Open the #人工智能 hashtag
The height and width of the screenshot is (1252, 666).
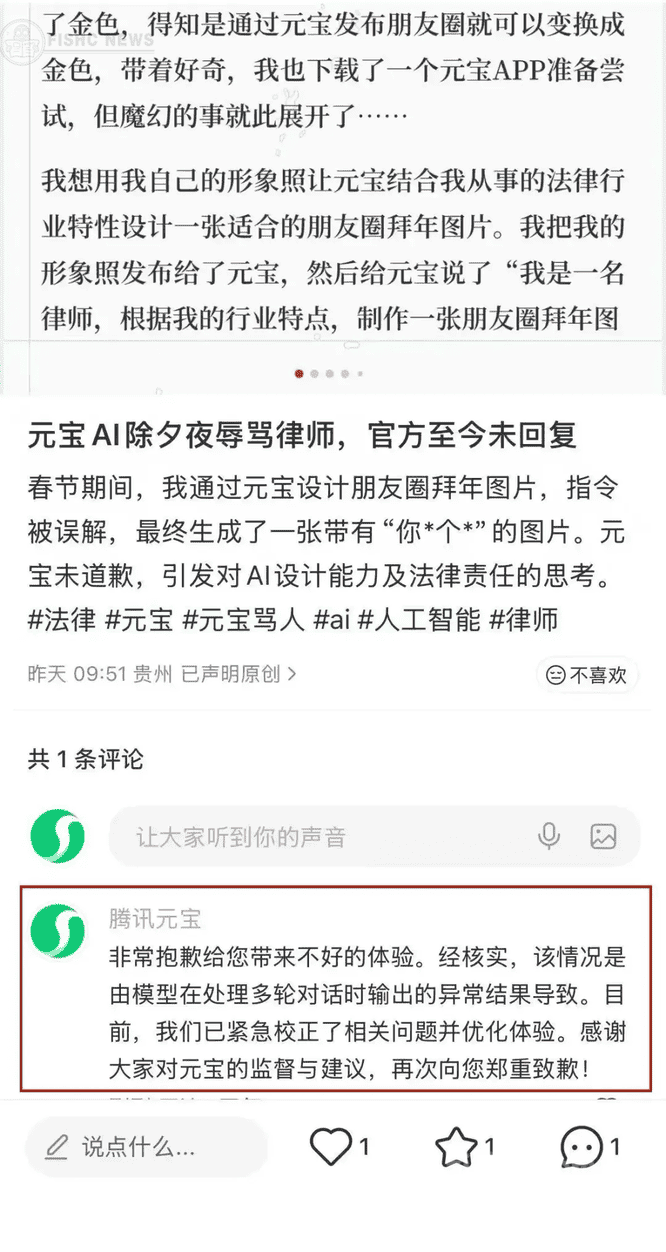tap(420, 620)
